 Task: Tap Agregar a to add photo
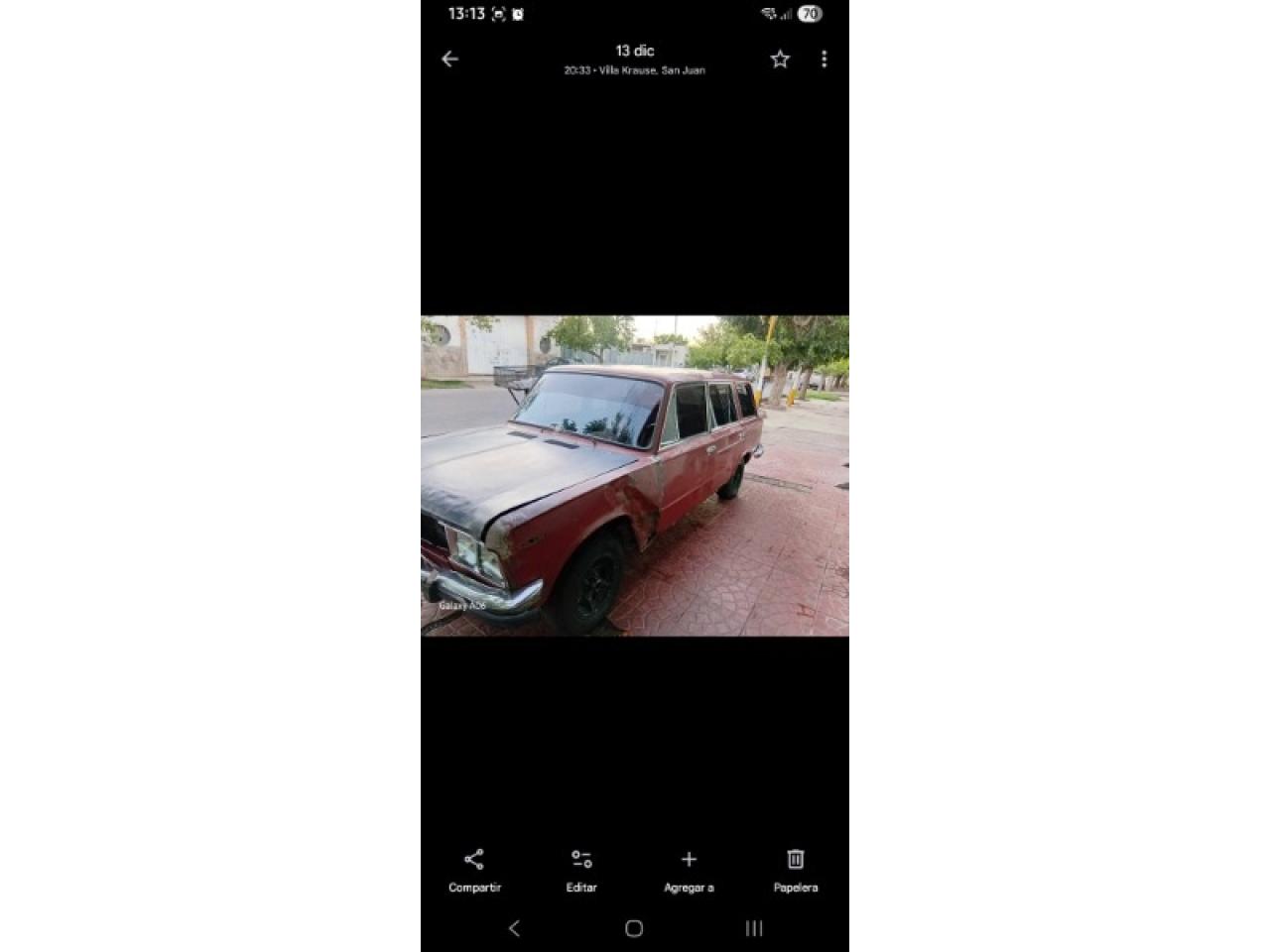(x=689, y=870)
